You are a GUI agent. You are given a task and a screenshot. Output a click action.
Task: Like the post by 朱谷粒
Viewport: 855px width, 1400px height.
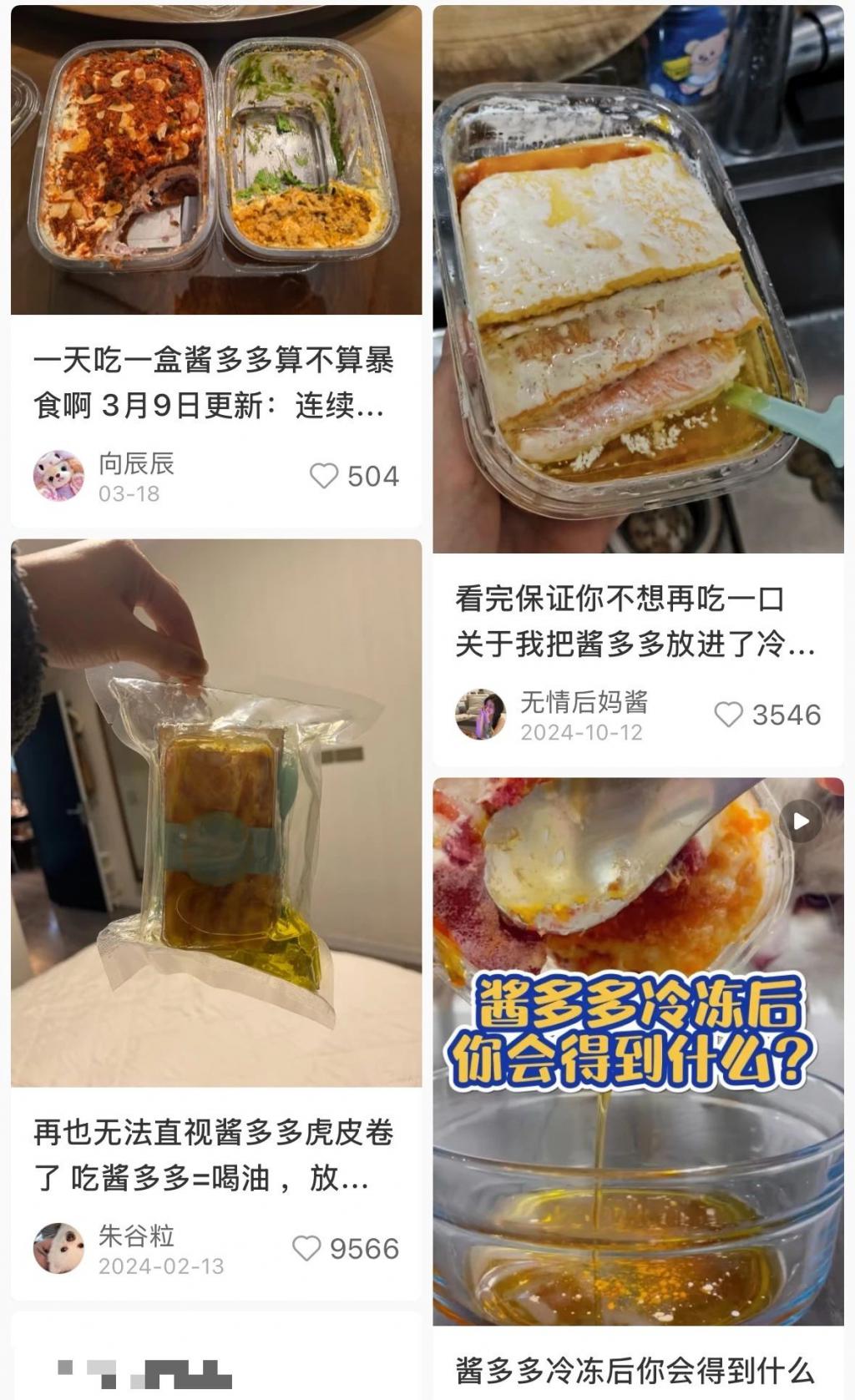point(306,1248)
